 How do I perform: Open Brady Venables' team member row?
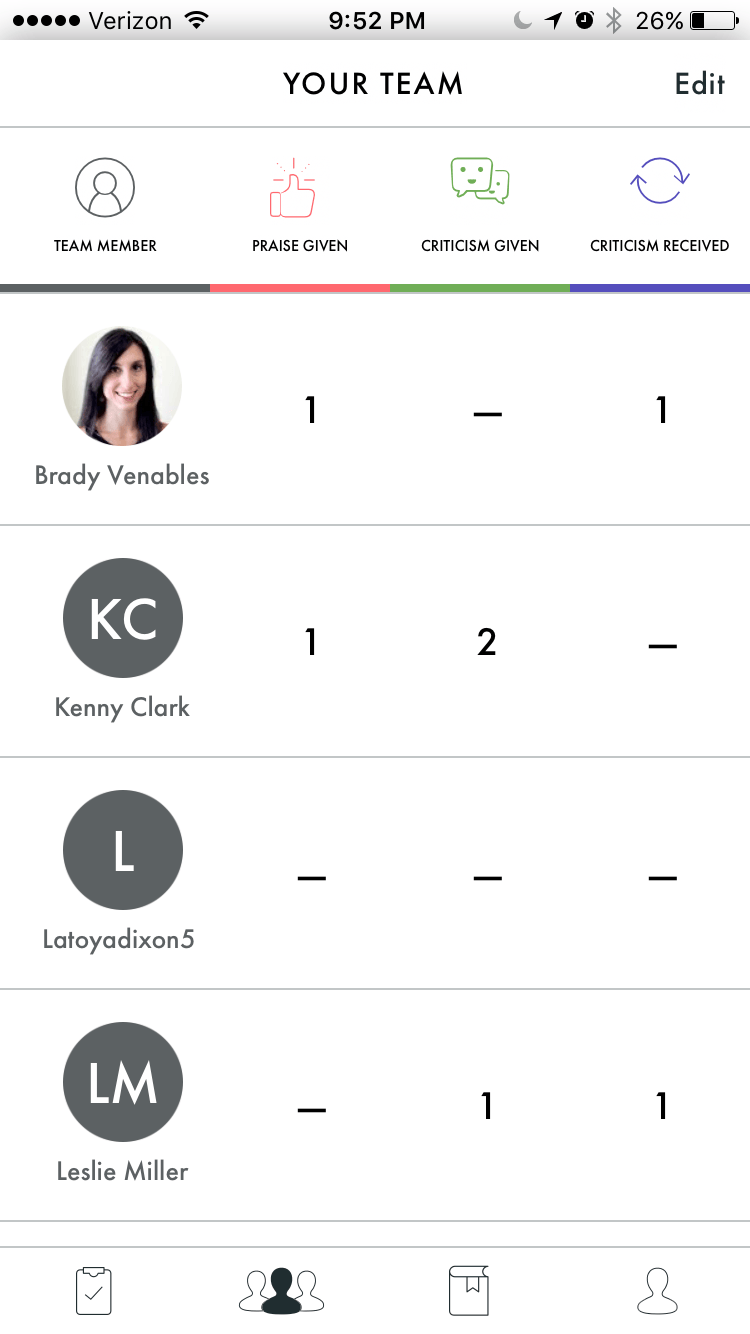[x=375, y=409]
